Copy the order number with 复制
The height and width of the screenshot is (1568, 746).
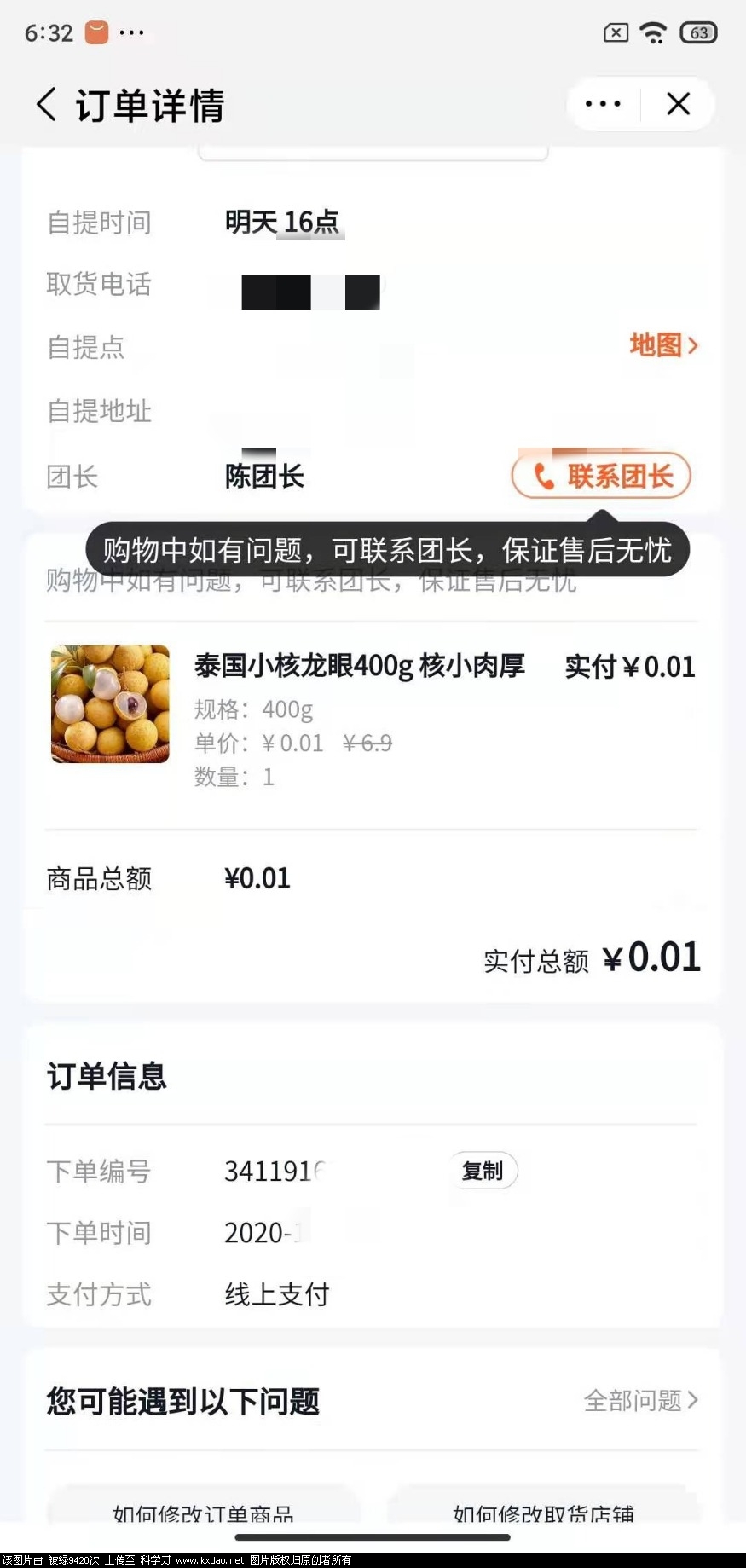[x=483, y=1171]
